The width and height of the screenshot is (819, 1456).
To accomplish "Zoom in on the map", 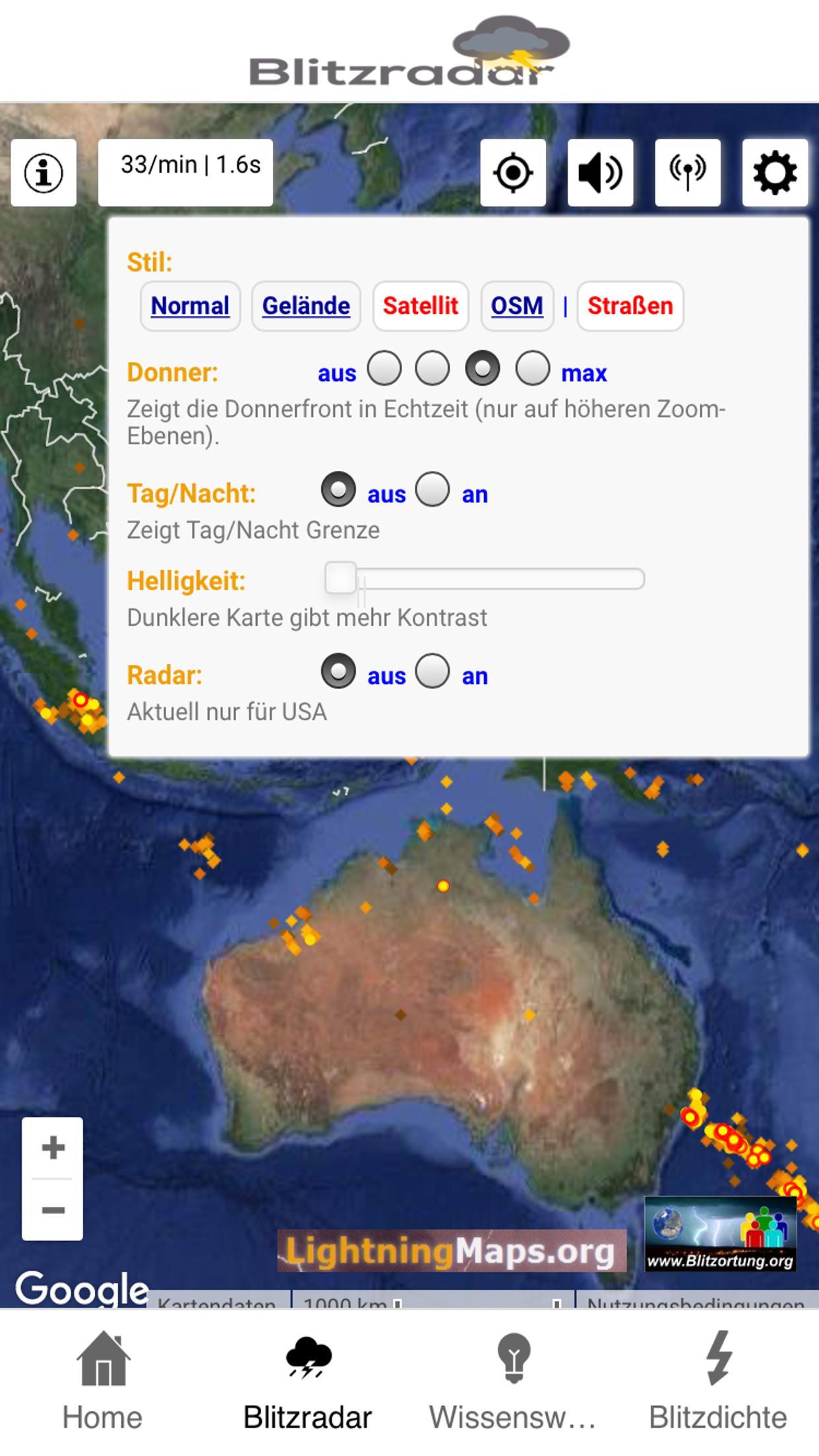I will 53,1148.
